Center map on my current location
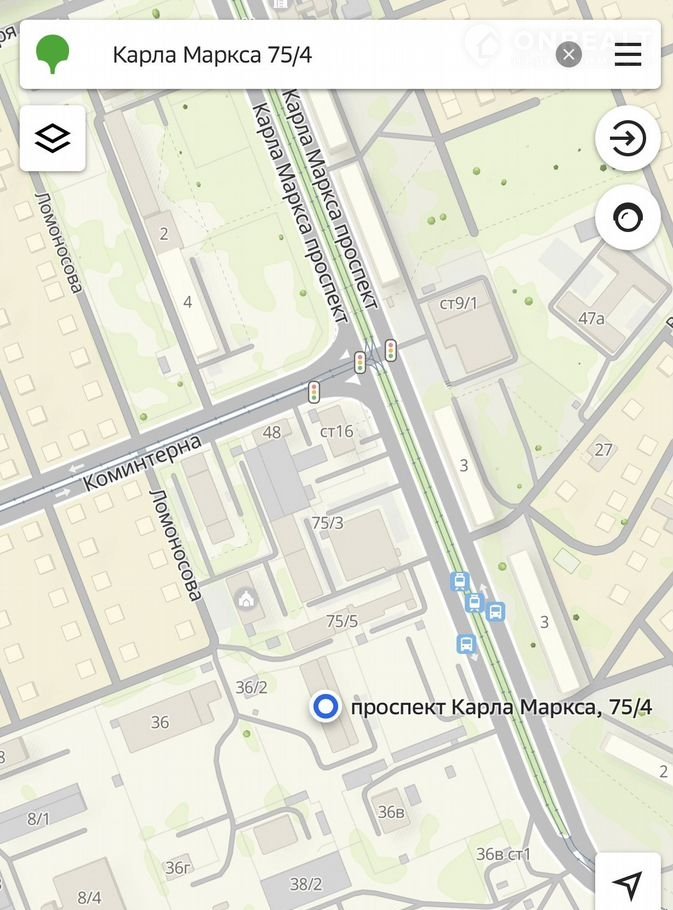Image resolution: width=673 pixels, height=910 pixels. pyautogui.click(x=628, y=883)
